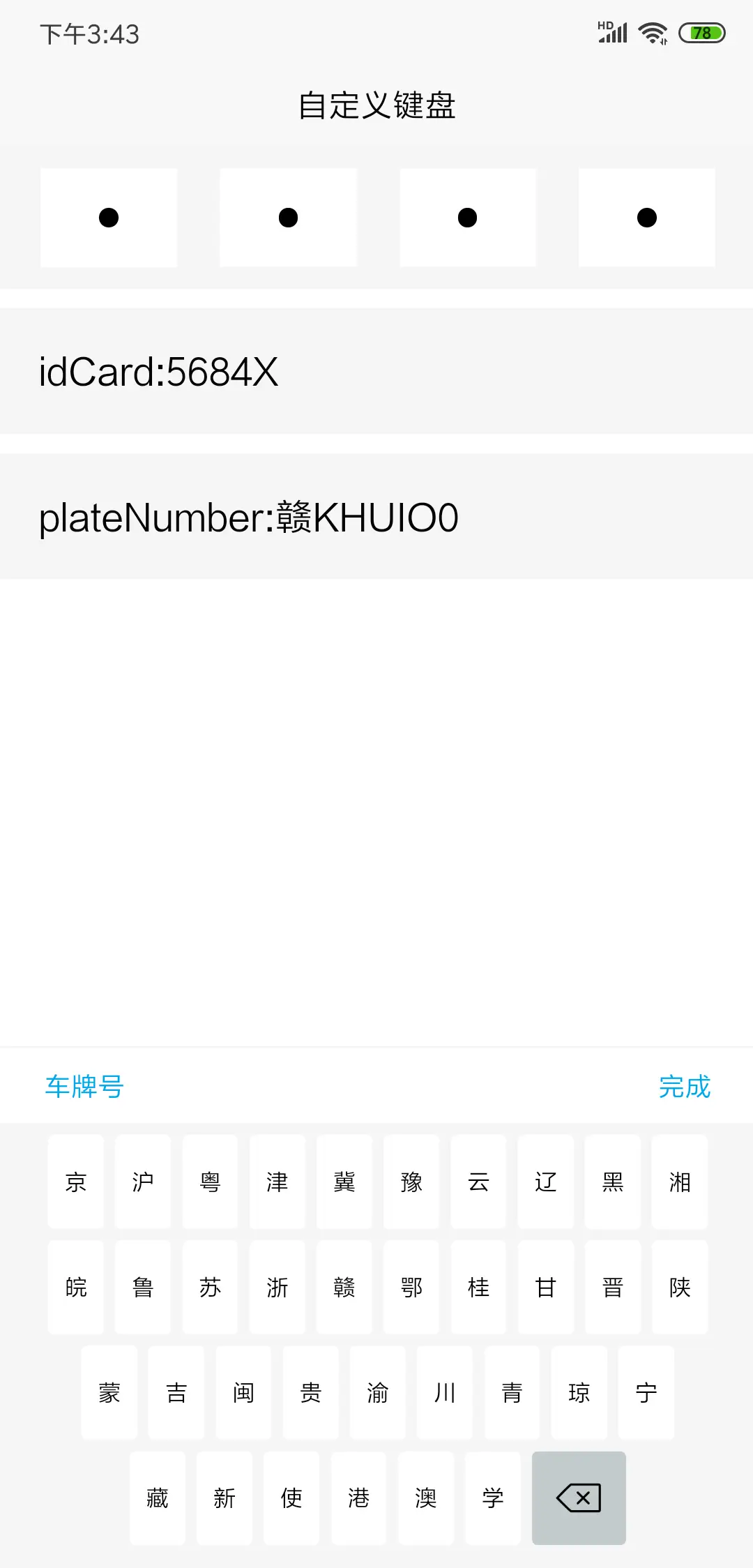Screen dimensions: 753x1568
Task: Tap the 藏 key
Action: click(x=158, y=1498)
